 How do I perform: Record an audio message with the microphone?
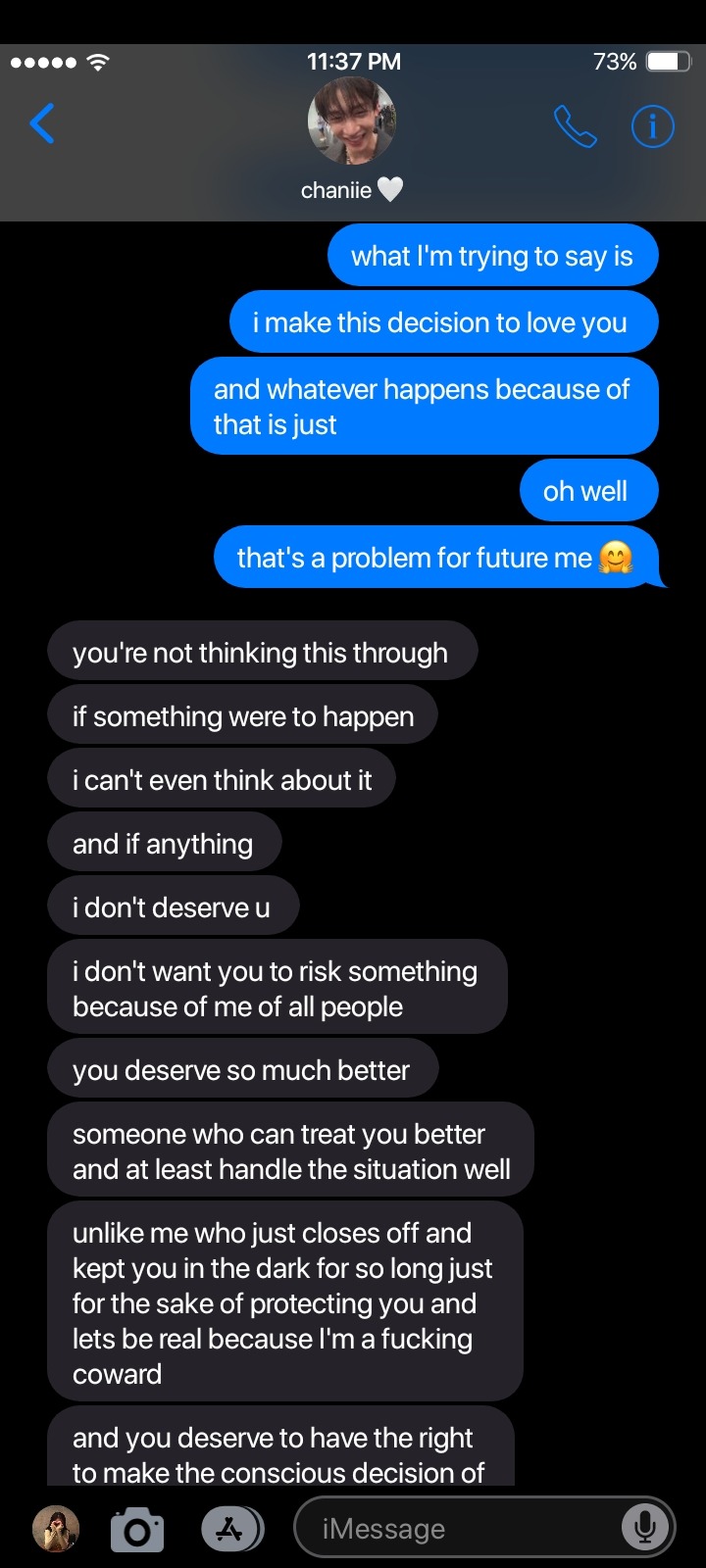[x=644, y=1527]
